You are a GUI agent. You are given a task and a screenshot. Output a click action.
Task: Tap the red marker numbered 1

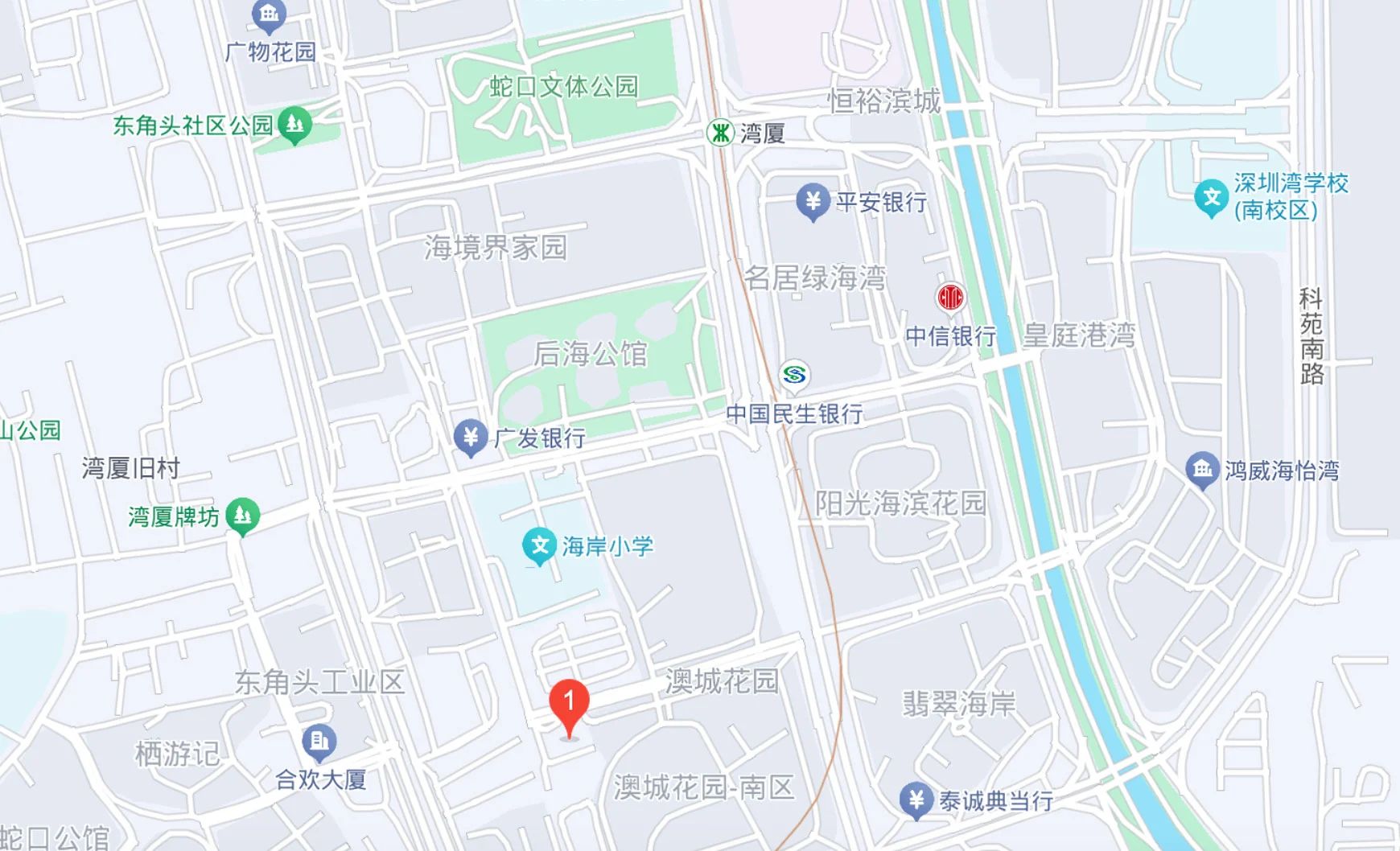pos(569,704)
